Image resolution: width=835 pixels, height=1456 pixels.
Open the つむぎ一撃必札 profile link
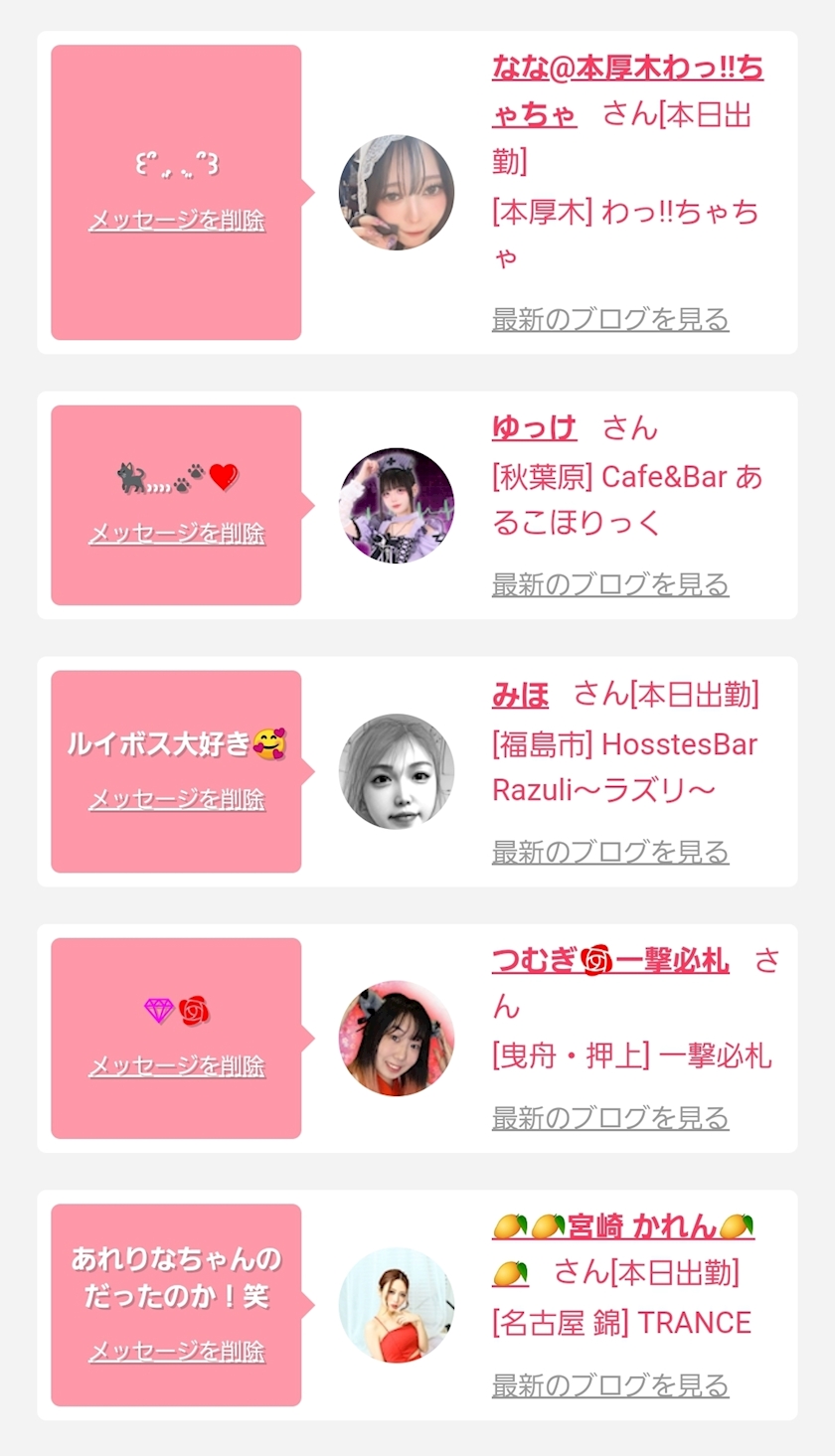pyautogui.click(x=610, y=961)
